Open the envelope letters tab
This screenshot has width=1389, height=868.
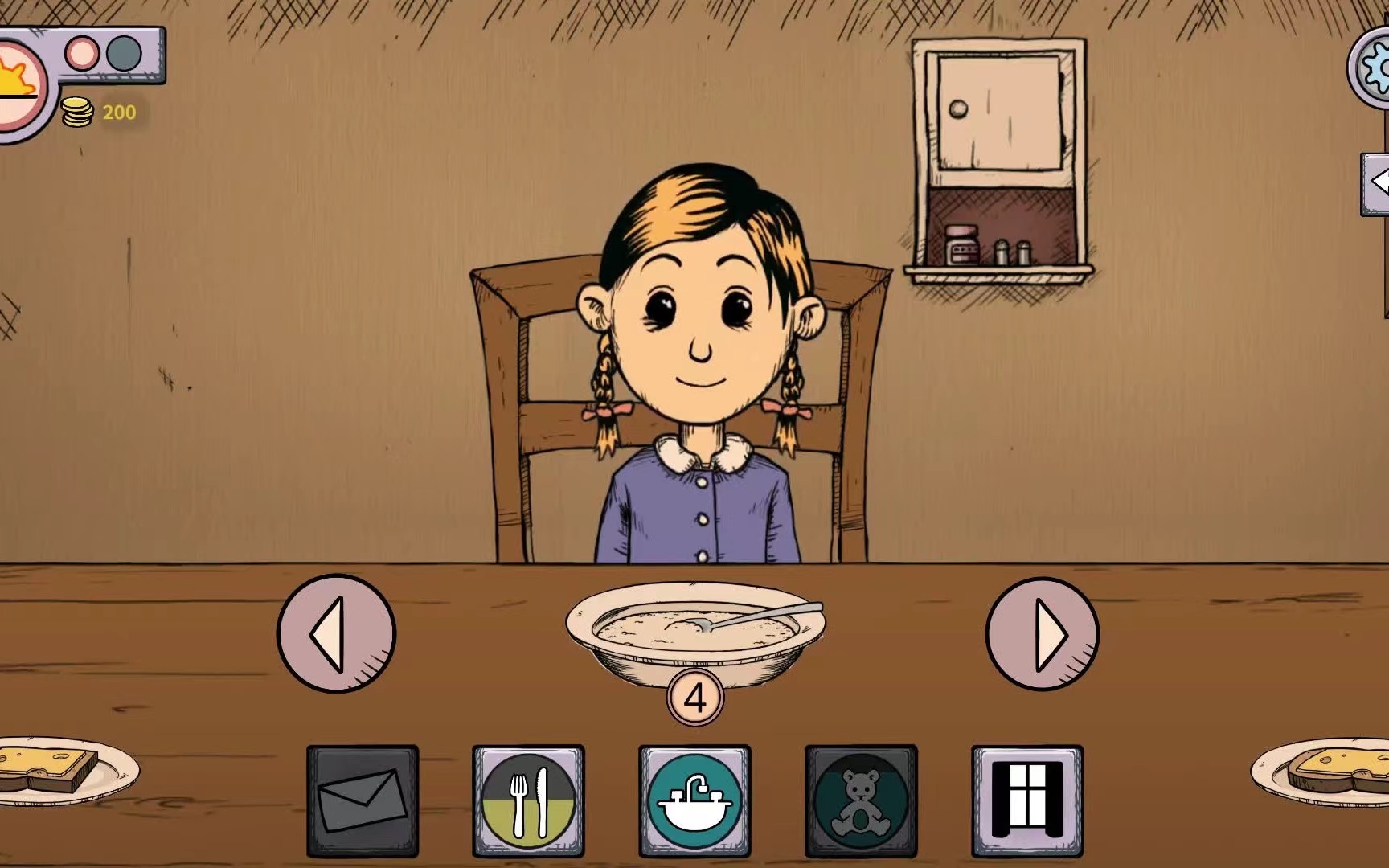coord(363,800)
